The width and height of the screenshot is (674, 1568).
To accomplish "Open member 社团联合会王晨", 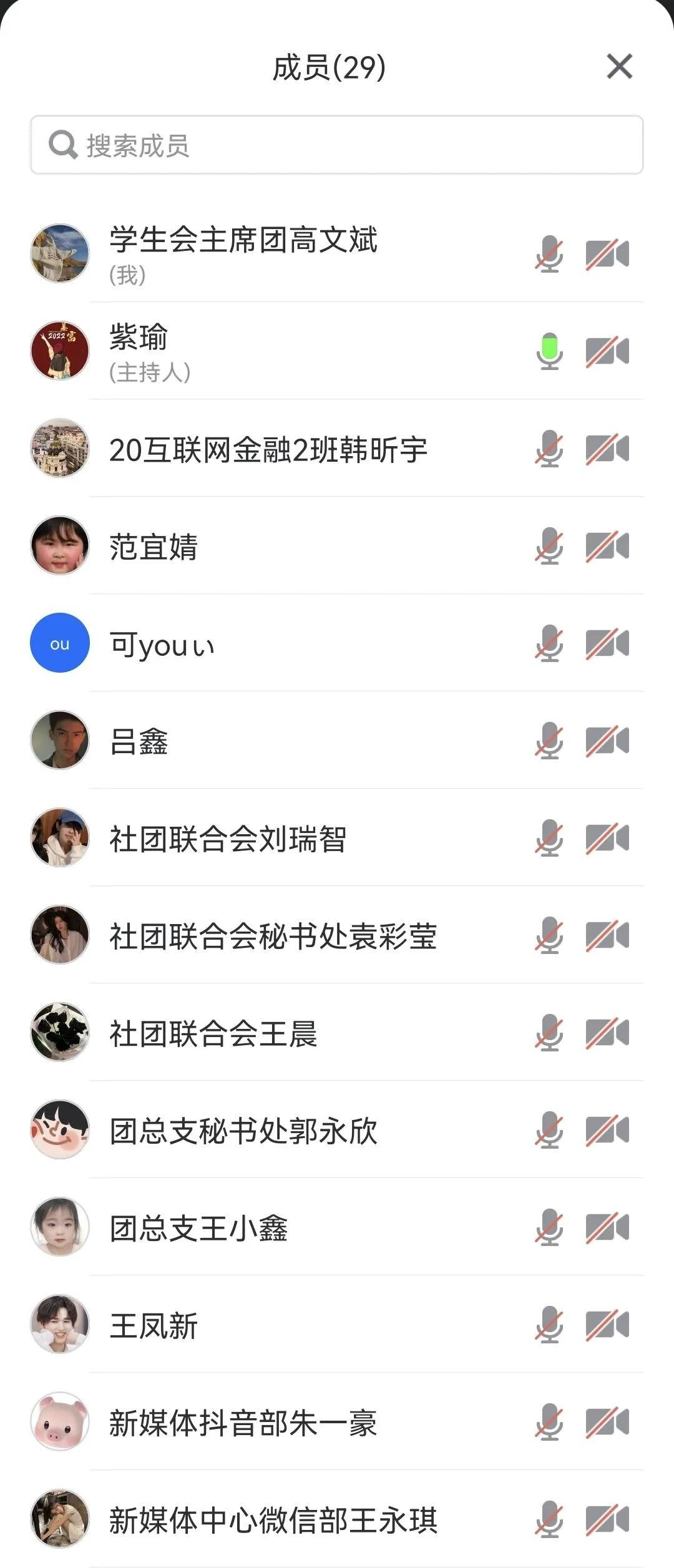I will 213,1034.
